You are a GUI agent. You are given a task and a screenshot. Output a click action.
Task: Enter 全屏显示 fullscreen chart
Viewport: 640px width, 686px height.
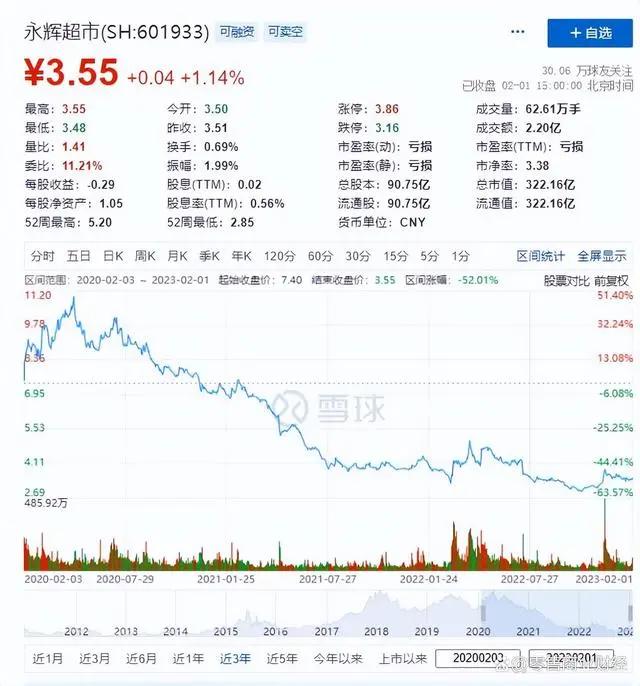pyautogui.click(x=602, y=256)
